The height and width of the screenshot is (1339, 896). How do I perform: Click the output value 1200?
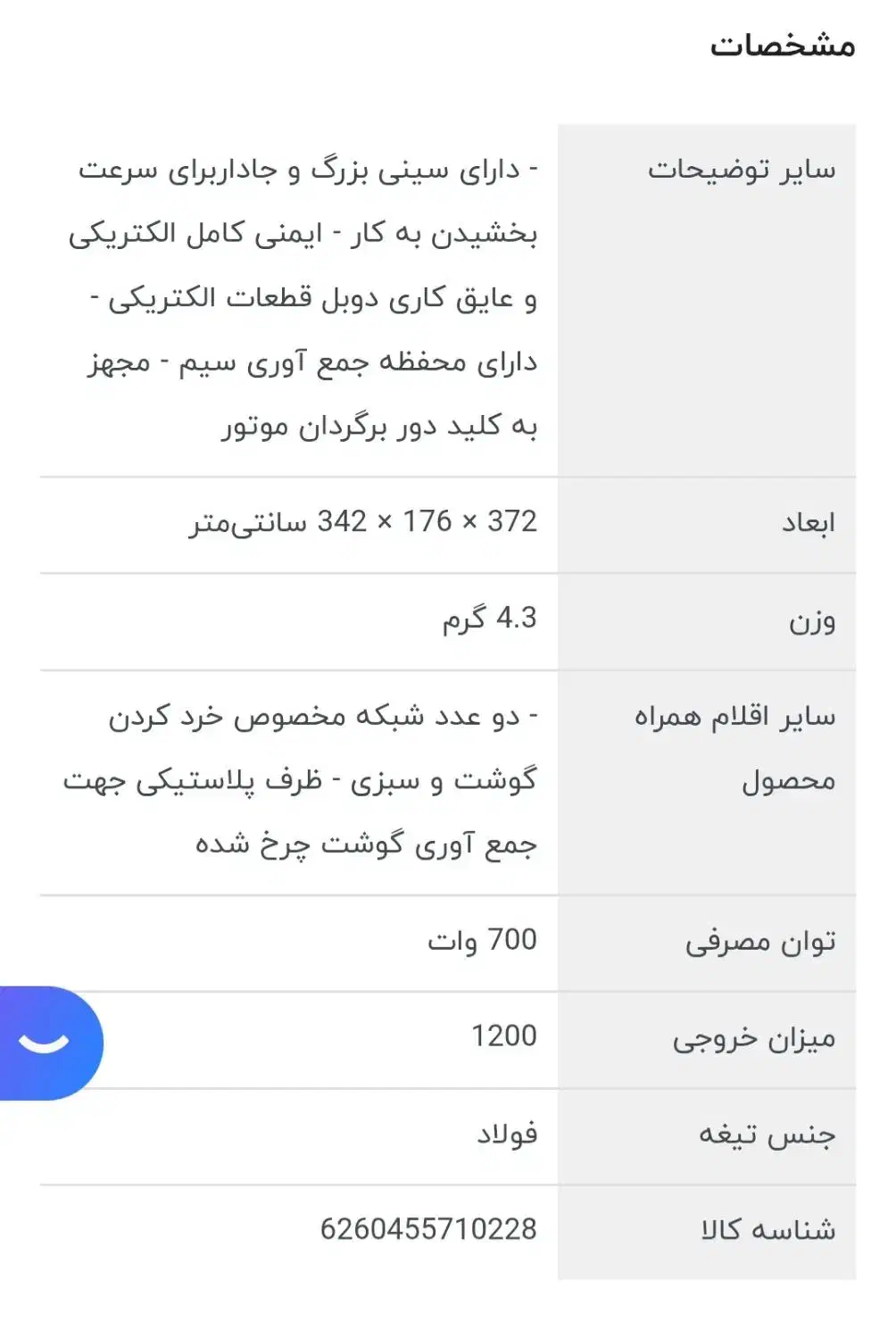[504, 1035]
